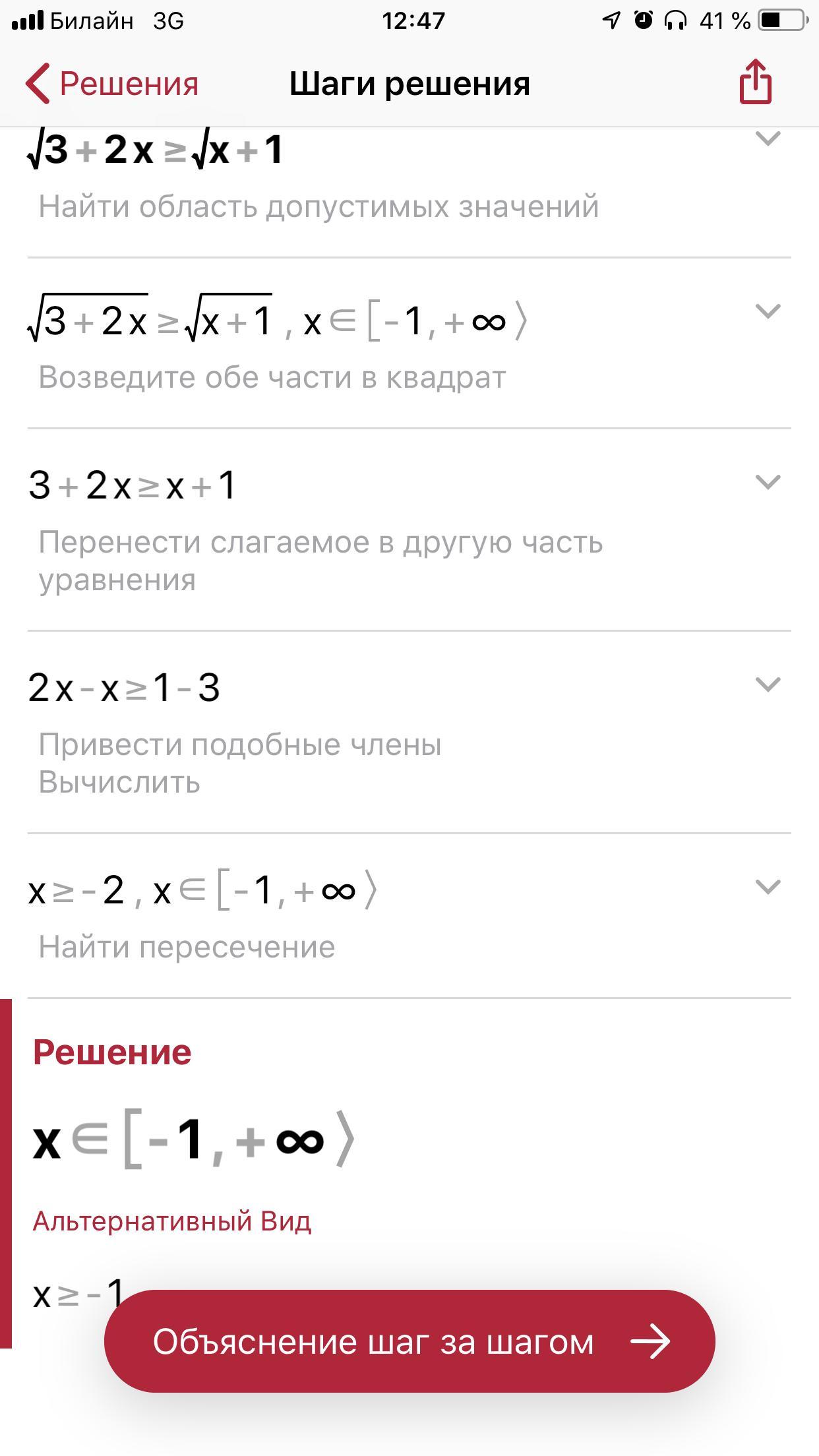This screenshot has height=1456, width=819.
Task: Expand the Найти область допустимых значений step
Action: pyautogui.click(x=767, y=139)
